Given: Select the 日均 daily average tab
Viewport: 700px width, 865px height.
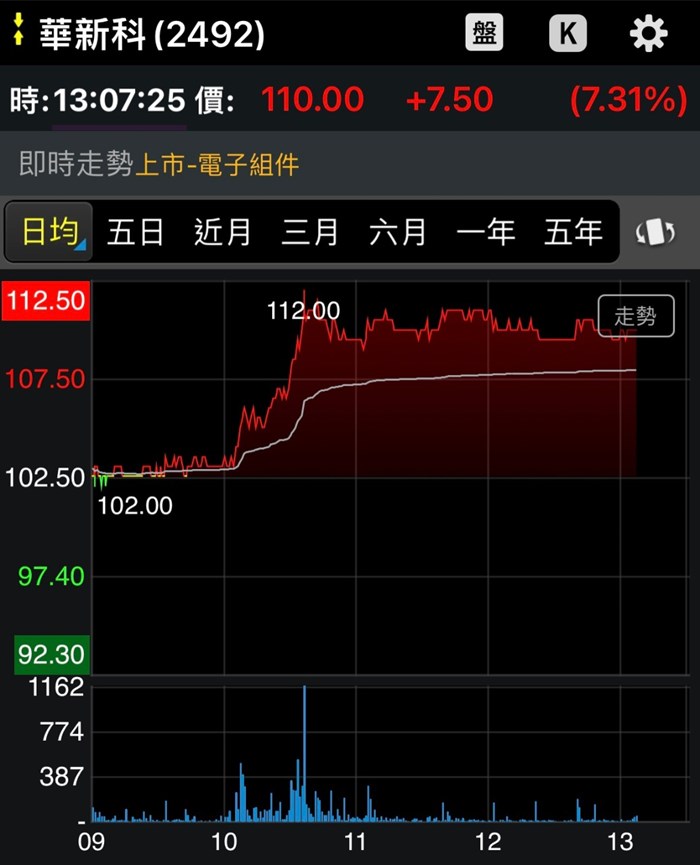Looking at the screenshot, I should point(49,233).
